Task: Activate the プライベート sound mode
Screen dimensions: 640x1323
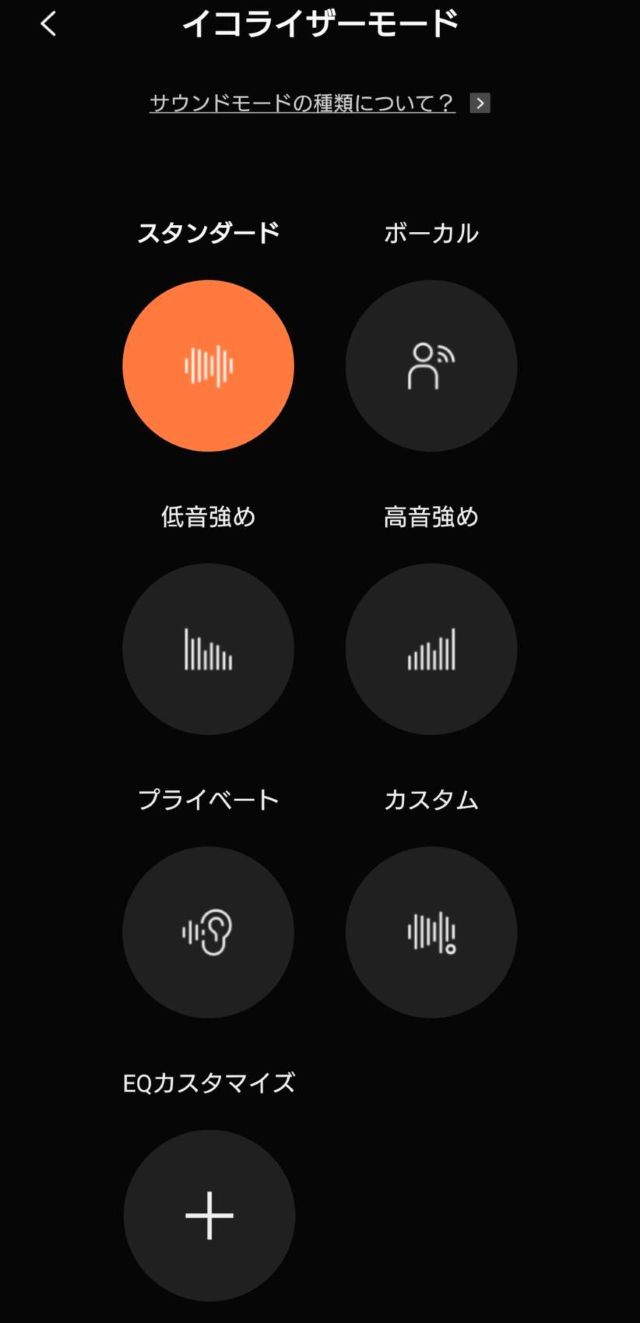Action: tap(208, 932)
